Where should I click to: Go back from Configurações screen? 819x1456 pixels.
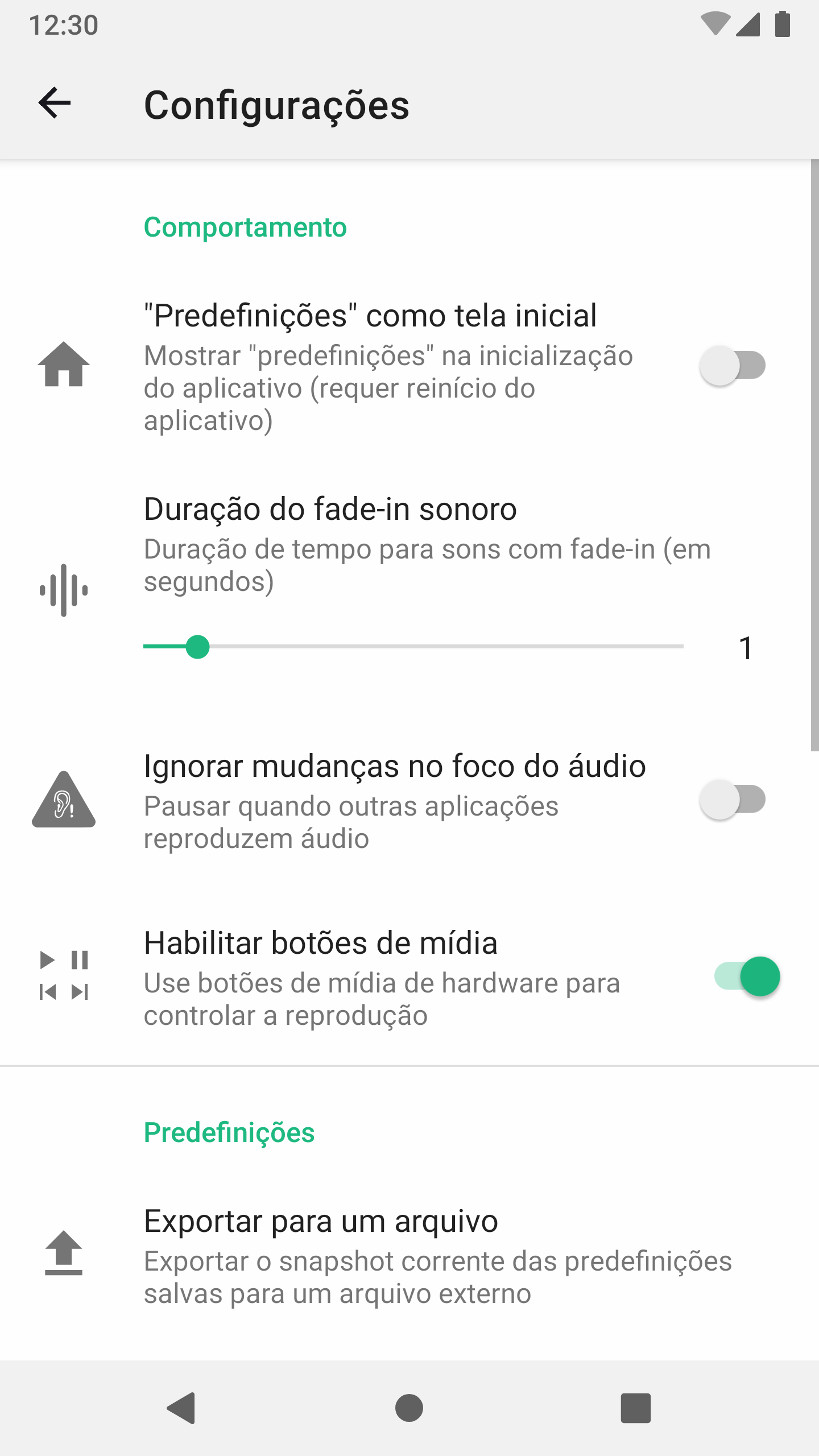click(55, 104)
